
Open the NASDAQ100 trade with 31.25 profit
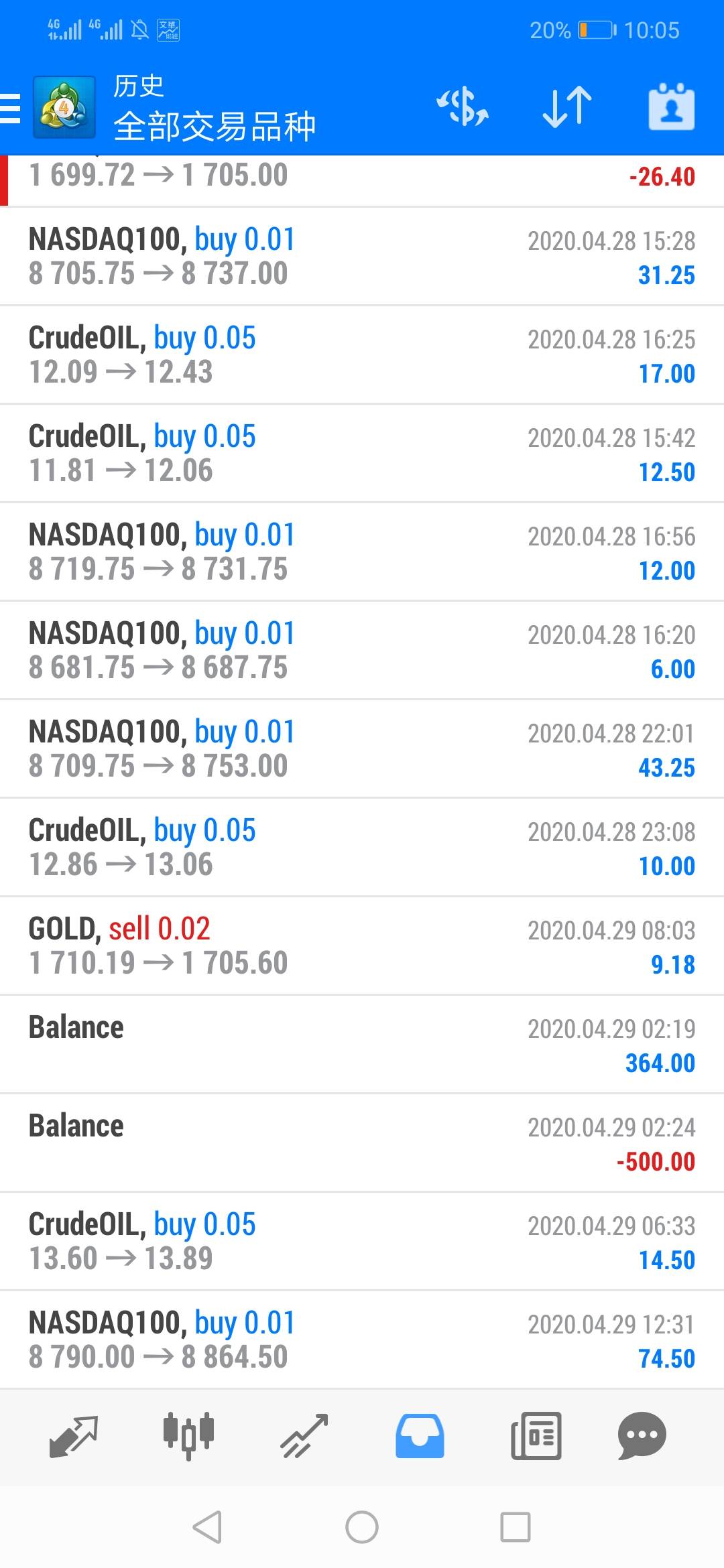pyautogui.click(x=362, y=257)
